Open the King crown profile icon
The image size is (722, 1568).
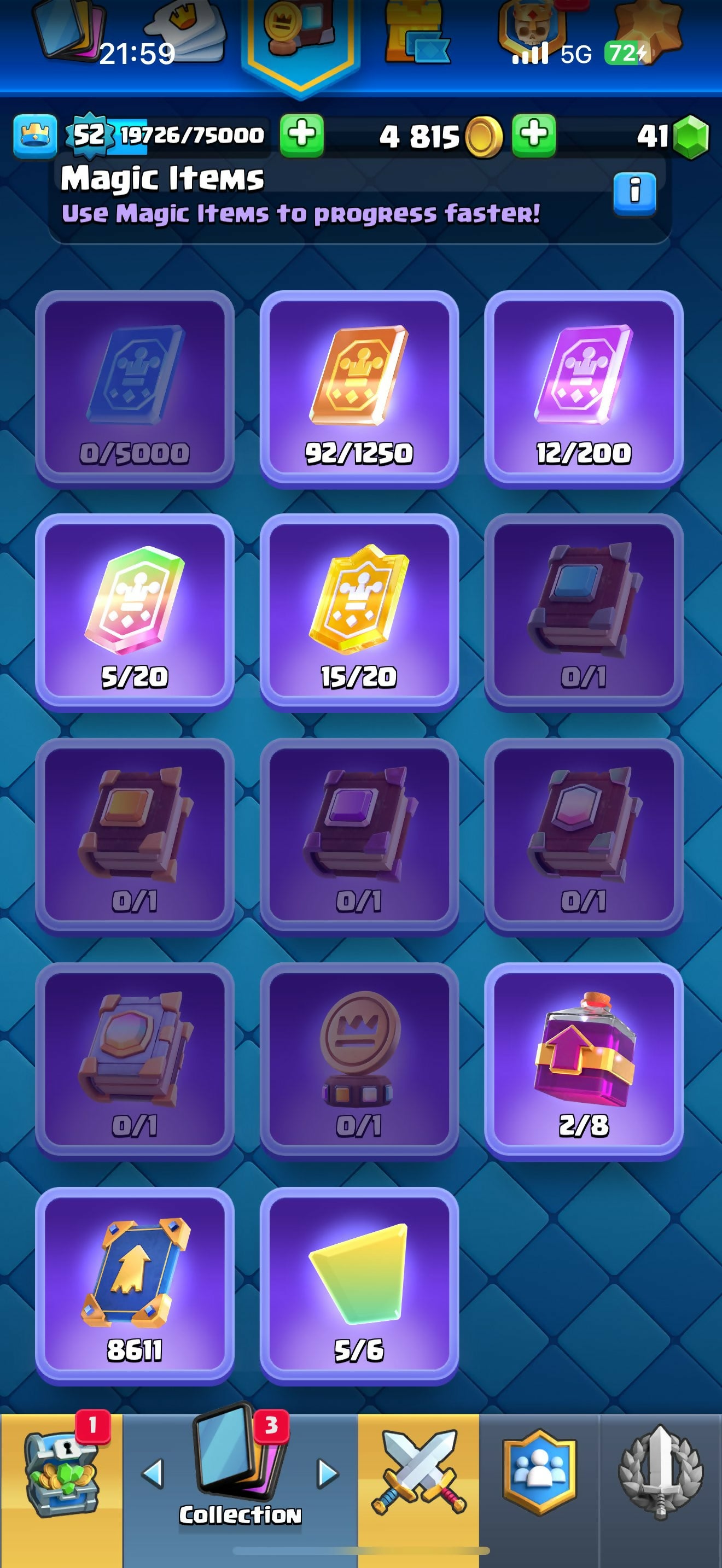(36, 135)
